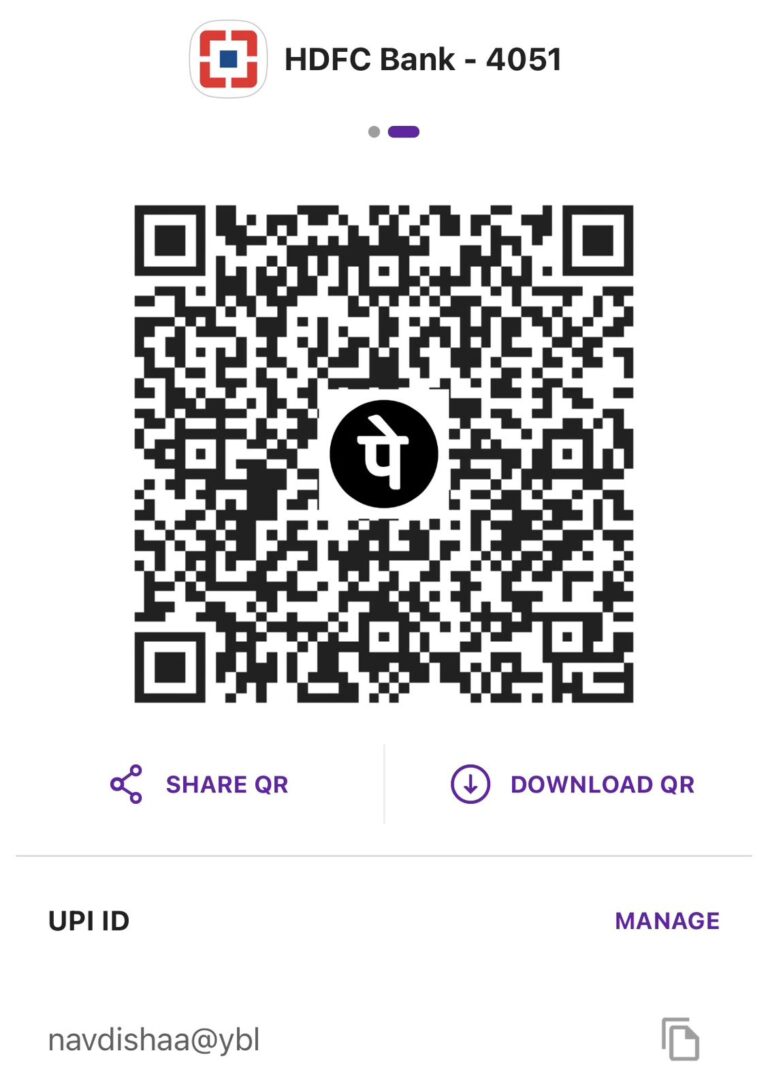The height and width of the screenshot is (1089, 768).
Task: Copy the navdishaa@ybl UPI ID
Action: tap(680, 1039)
